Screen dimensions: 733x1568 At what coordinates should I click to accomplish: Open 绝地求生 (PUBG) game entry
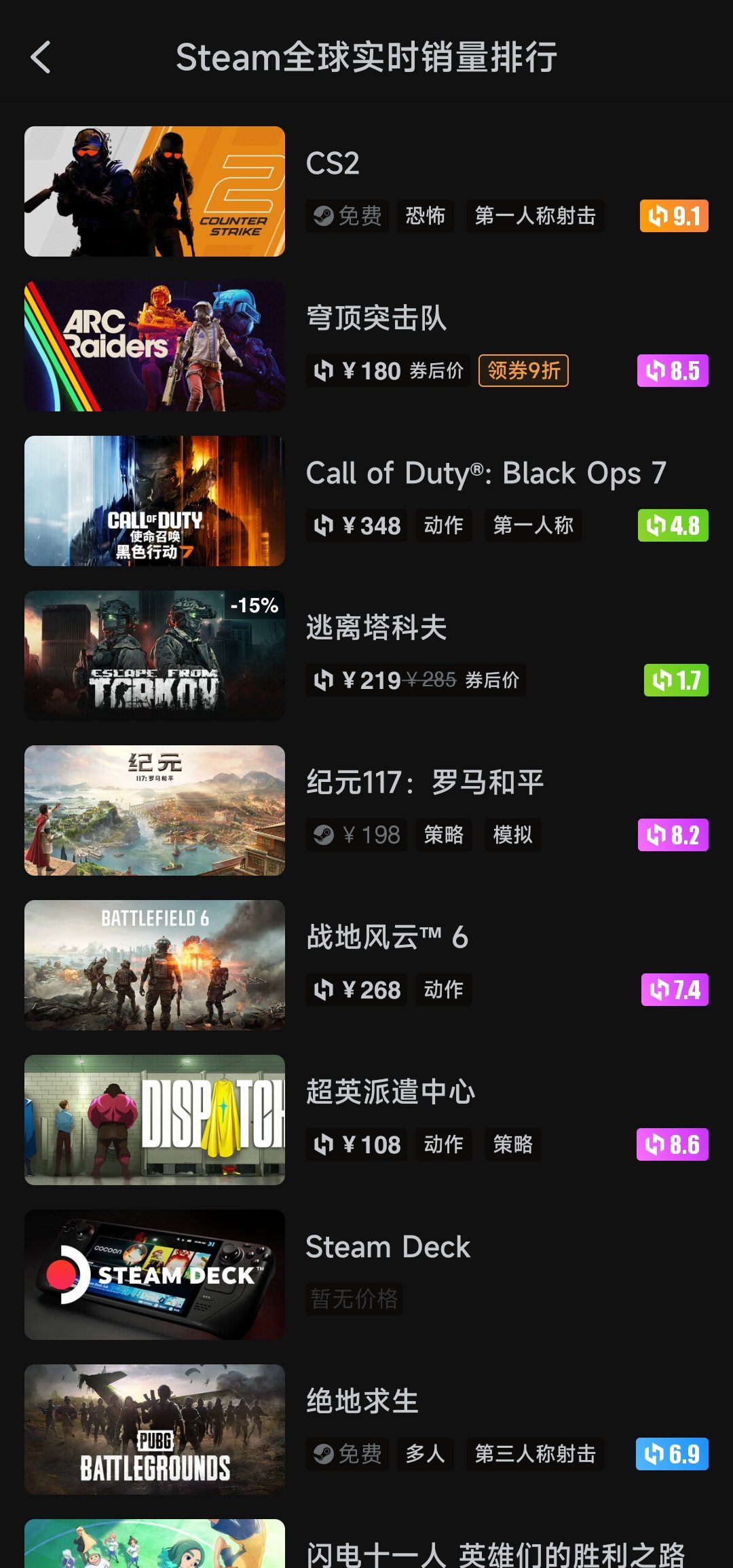click(x=362, y=1401)
